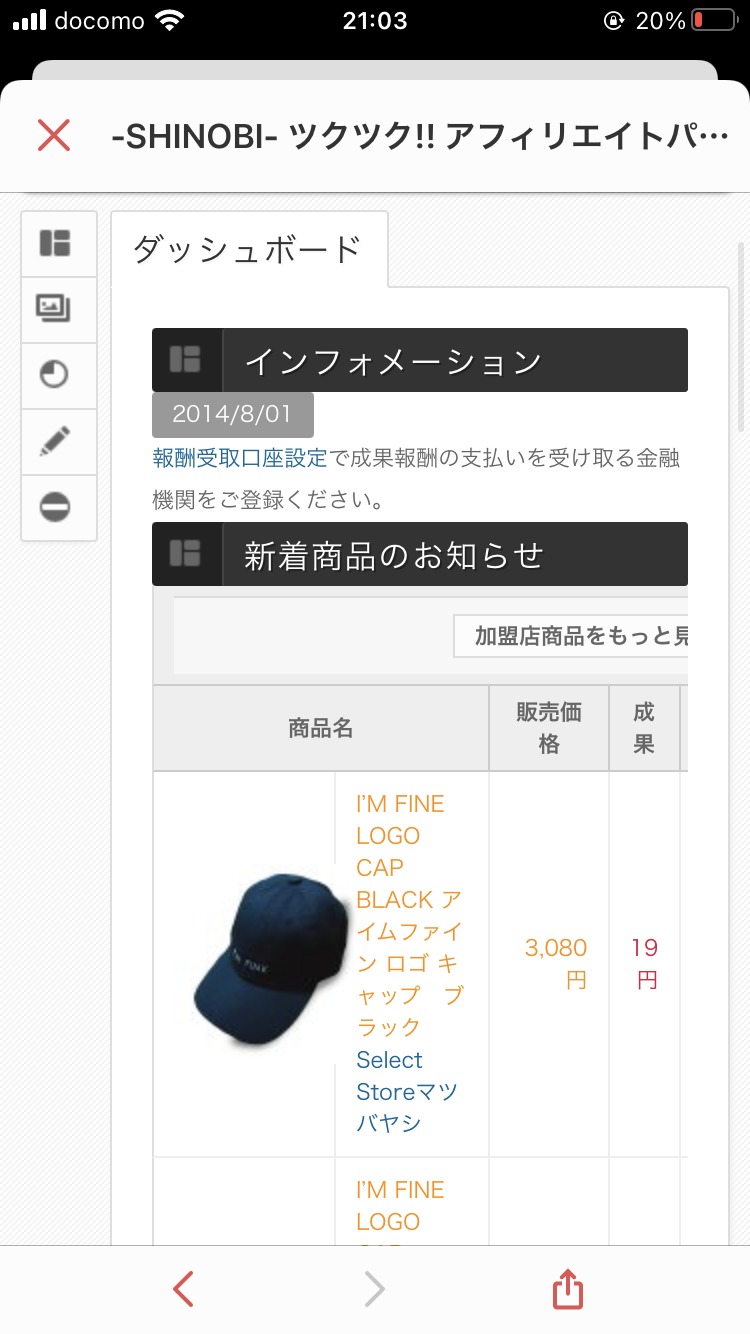Go forward to the next page
This screenshot has height=1334, width=750.
[374, 1289]
